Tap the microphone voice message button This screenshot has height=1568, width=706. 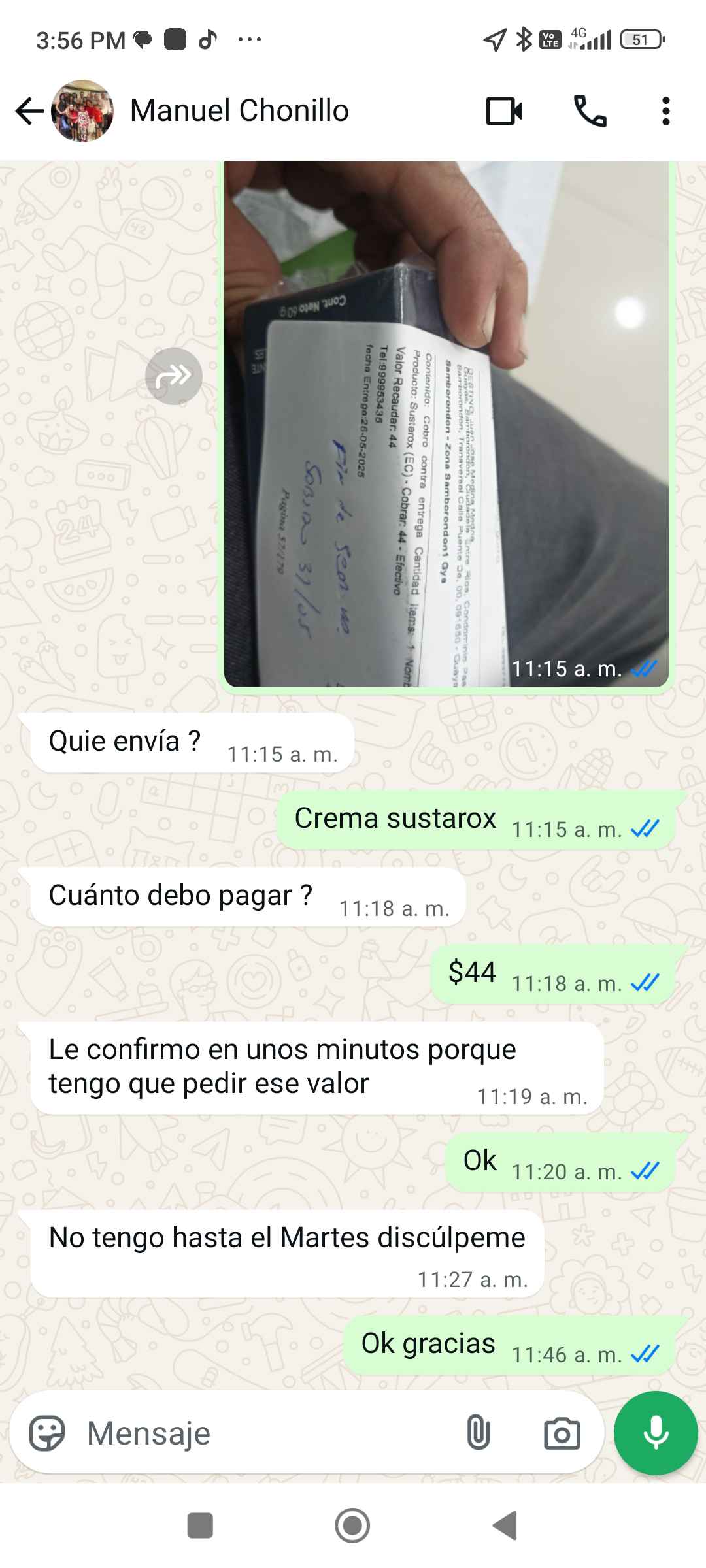[x=656, y=1433]
